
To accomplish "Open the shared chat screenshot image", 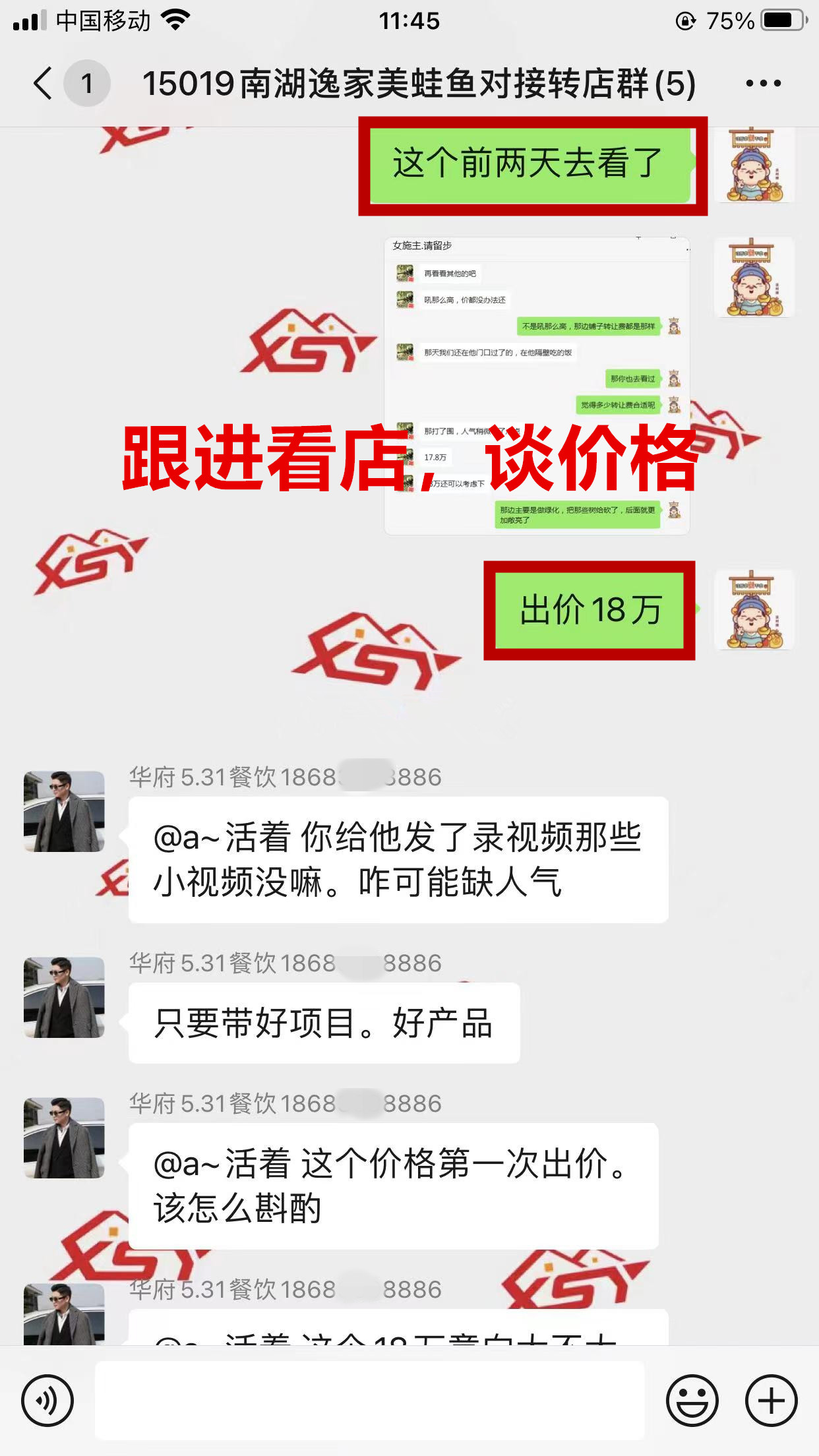I will (537, 386).
